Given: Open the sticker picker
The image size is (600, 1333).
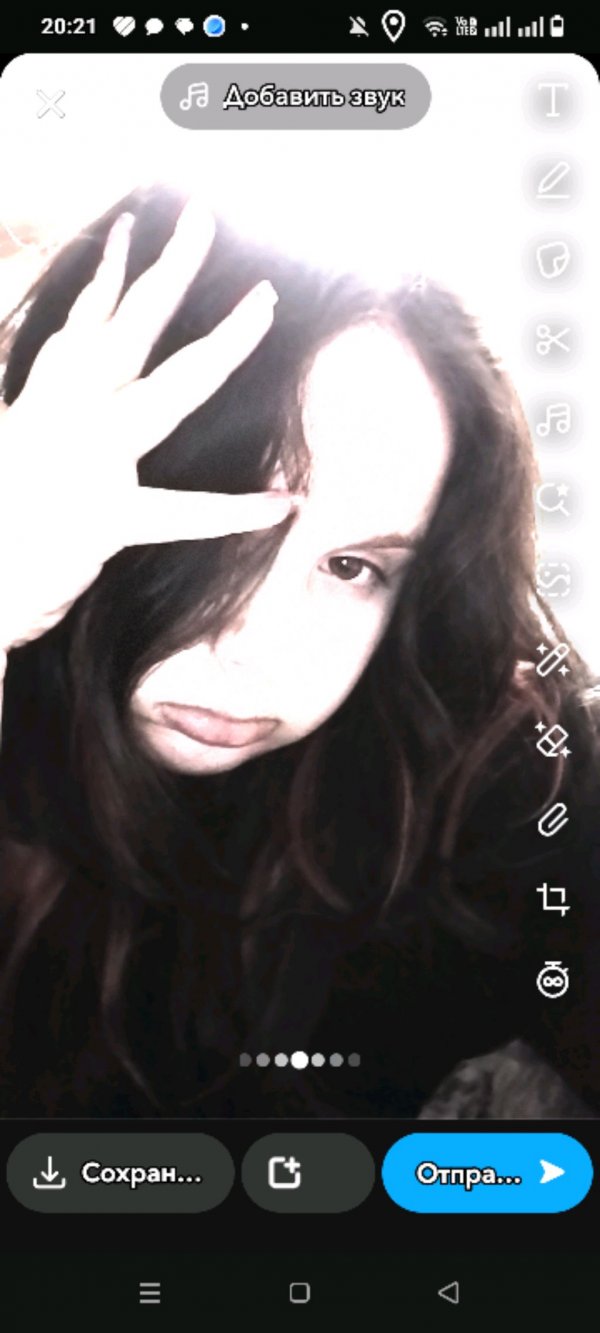Looking at the screenshot, I should (x=552, y=261).
